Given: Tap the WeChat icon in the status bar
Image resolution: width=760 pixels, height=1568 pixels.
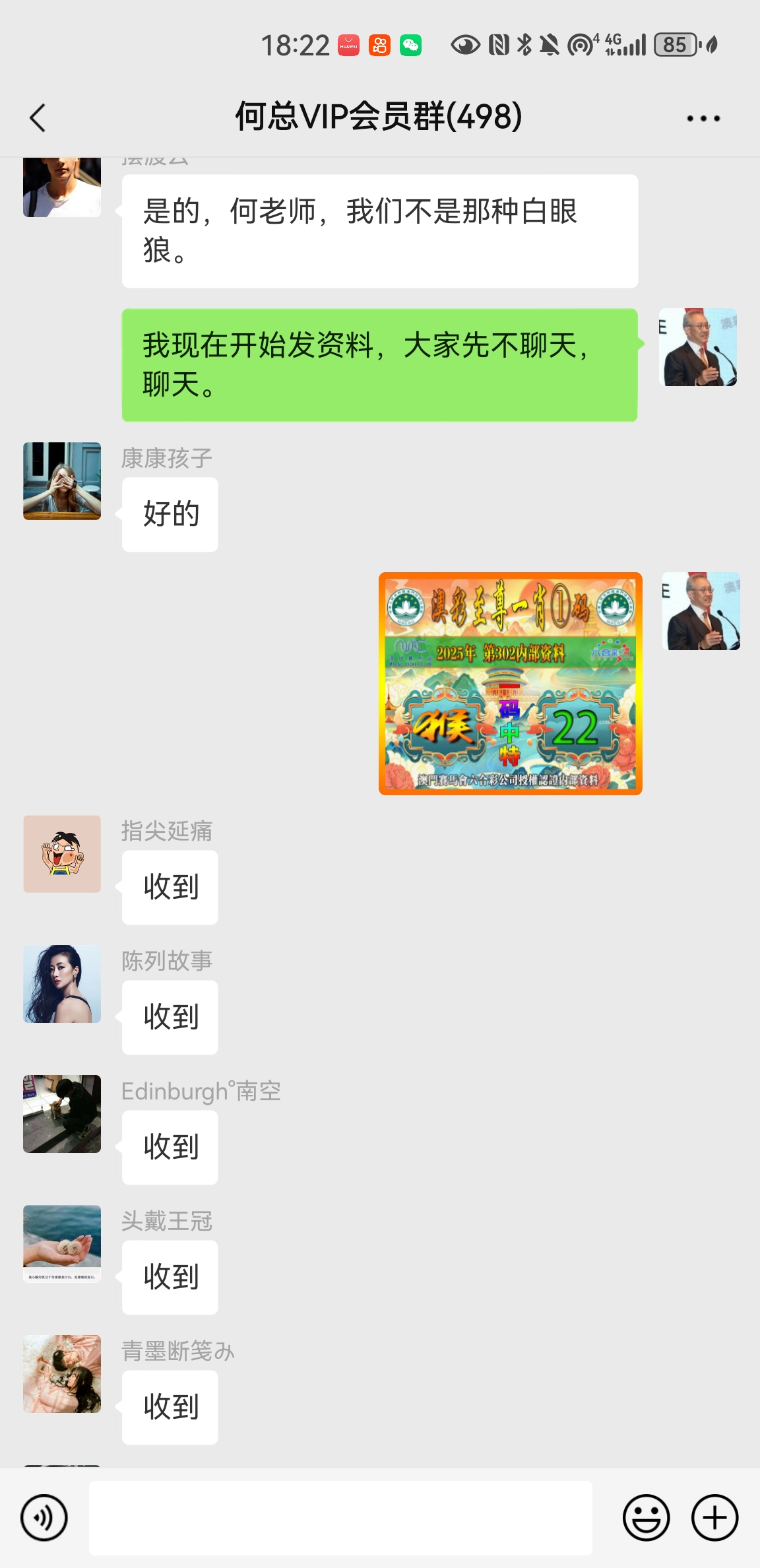Looking at the screenshot, I should (410, 45).
